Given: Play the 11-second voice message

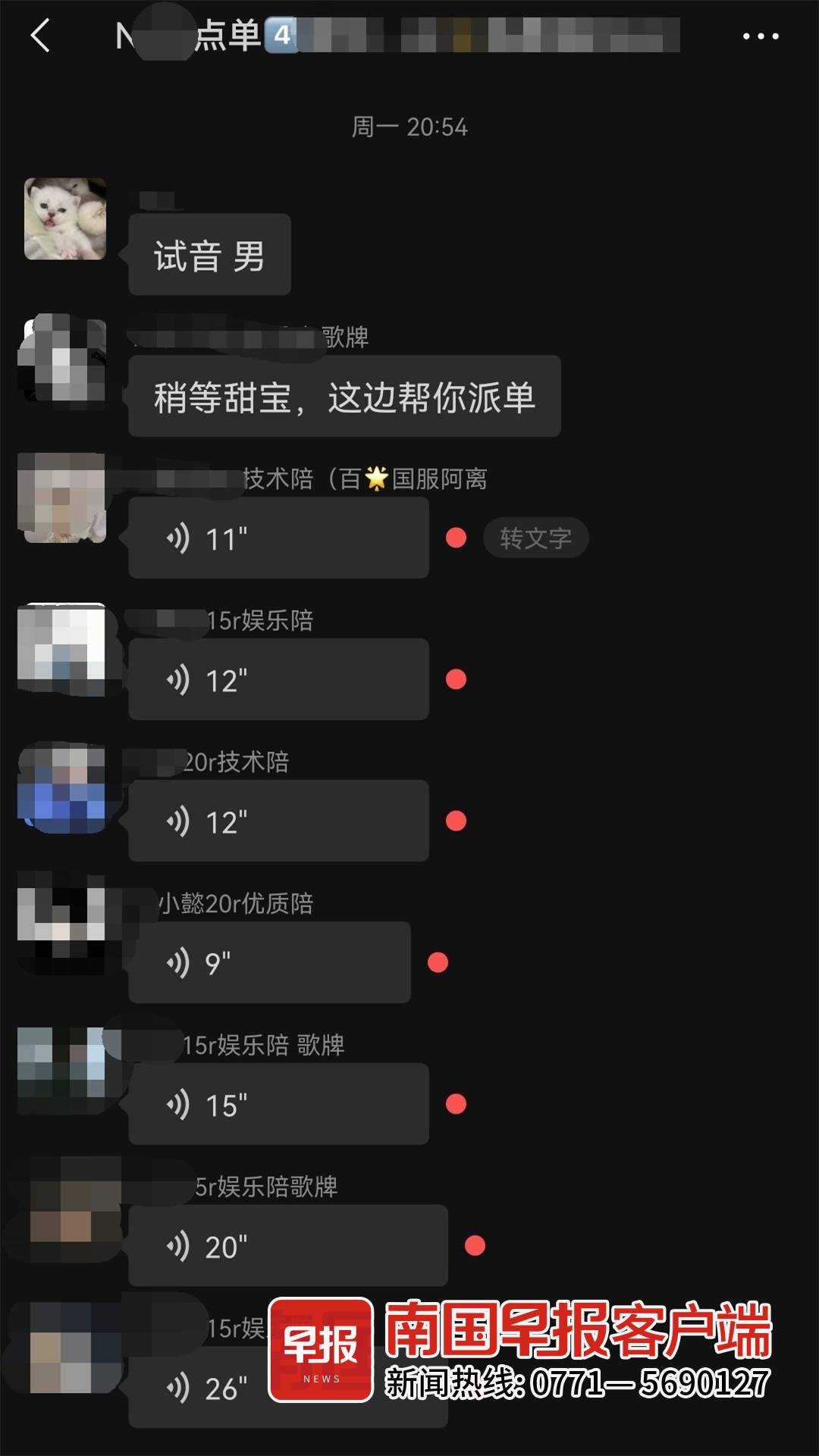Looking at the screenshot, I should click(x=278, y=538).
